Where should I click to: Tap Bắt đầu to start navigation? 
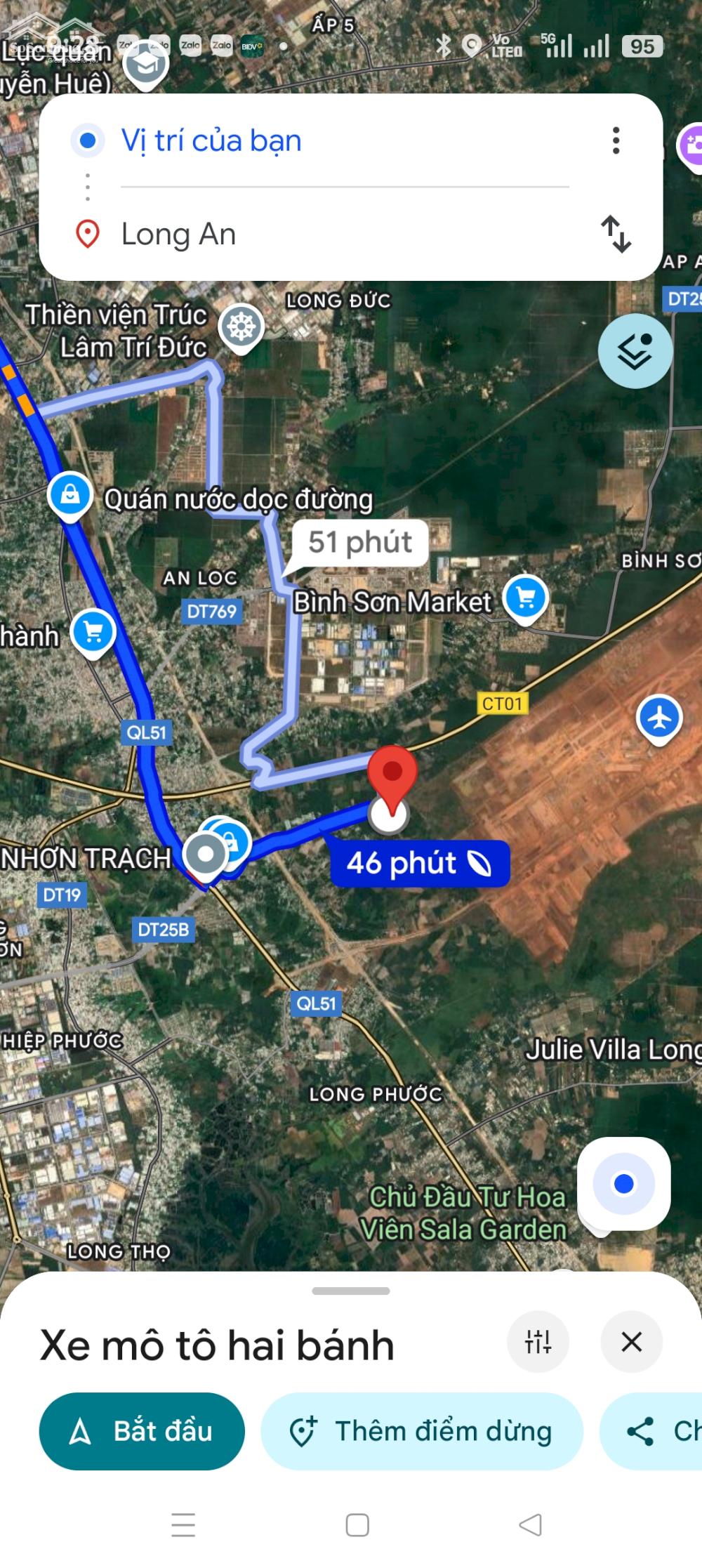click(142, 1431)
